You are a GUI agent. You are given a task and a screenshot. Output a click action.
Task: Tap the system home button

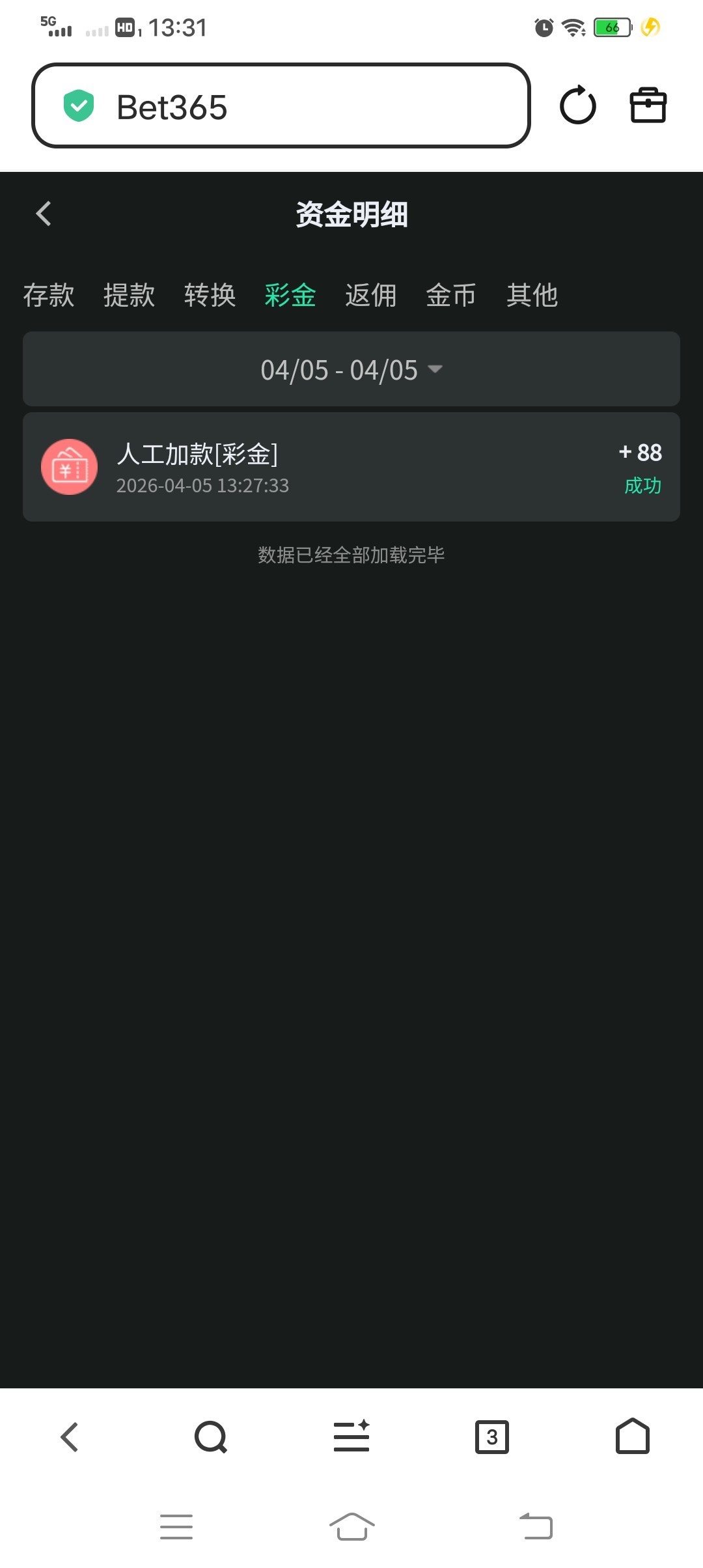[351, 1526]
